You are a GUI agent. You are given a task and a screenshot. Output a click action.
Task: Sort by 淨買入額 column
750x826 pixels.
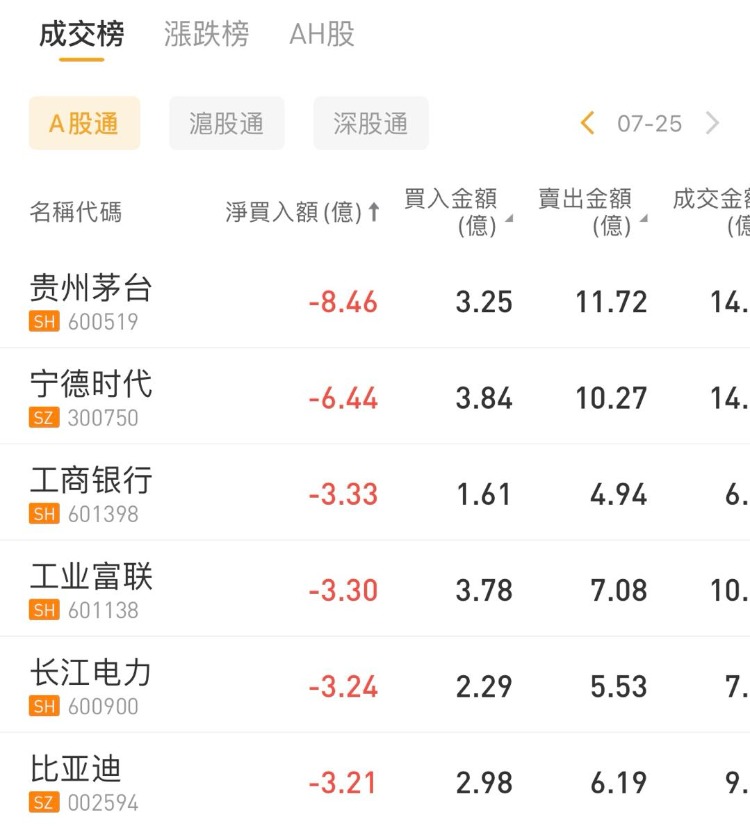[x=302, y=212]
